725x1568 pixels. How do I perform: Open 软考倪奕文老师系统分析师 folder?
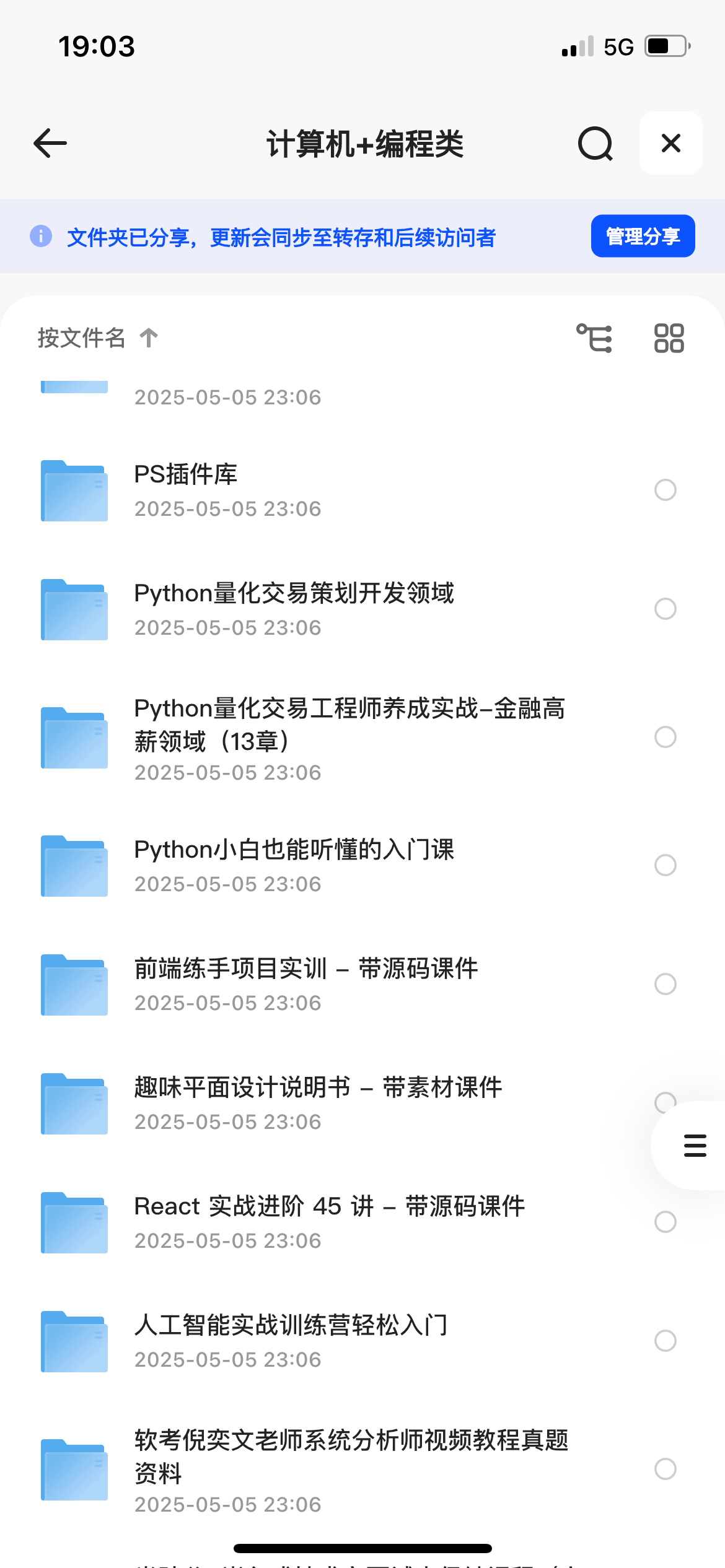click(351, 1456)
